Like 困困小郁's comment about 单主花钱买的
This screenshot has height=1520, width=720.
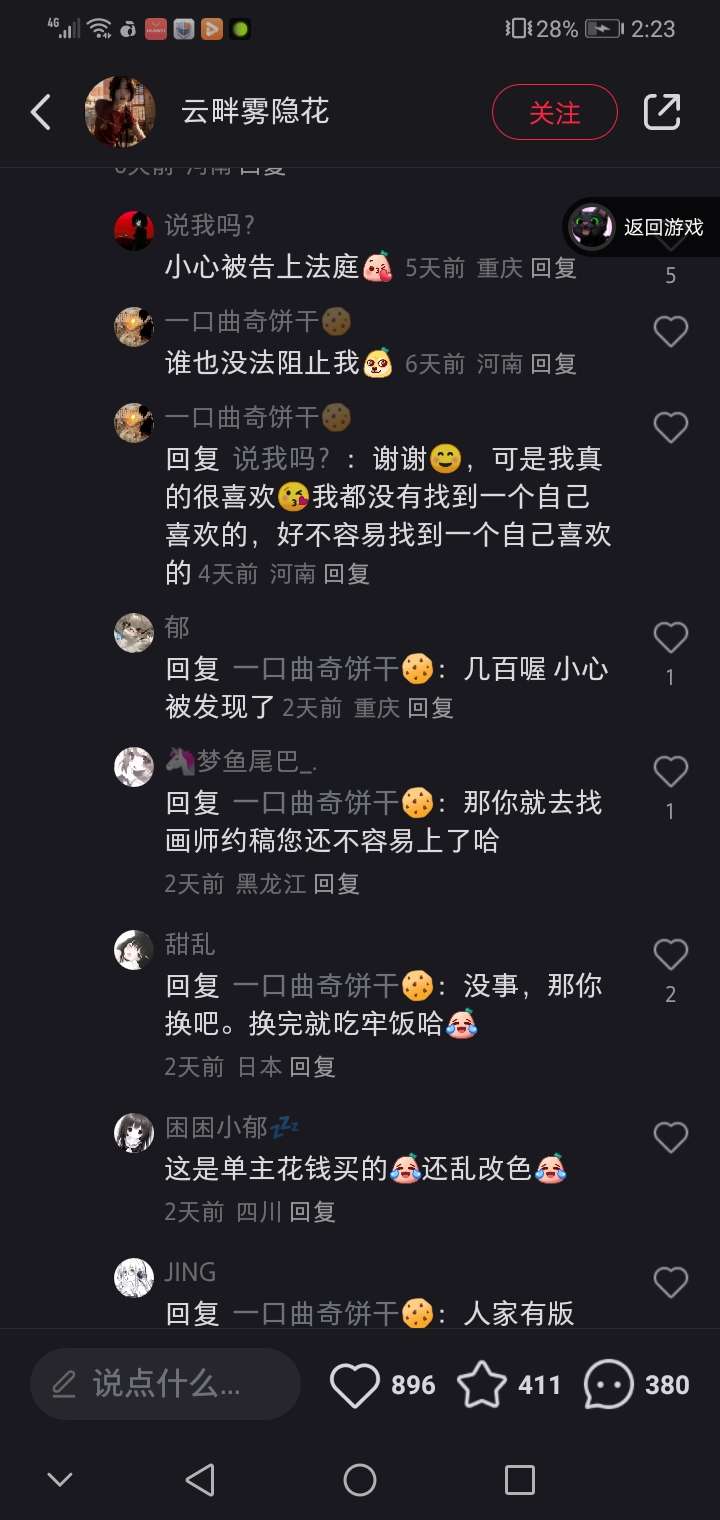[x=670, y=1137]
